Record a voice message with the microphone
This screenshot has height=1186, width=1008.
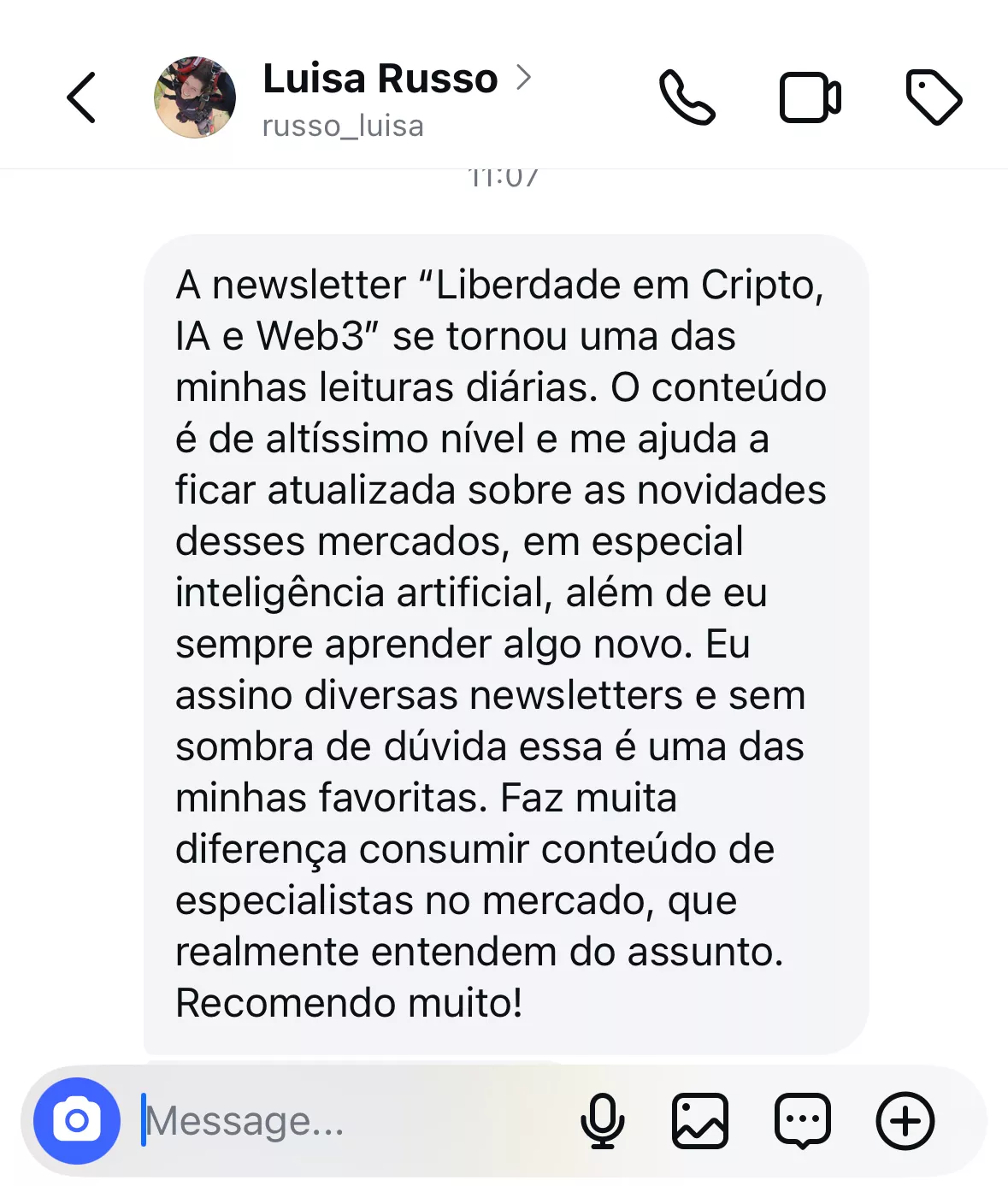coord(603,1120)
